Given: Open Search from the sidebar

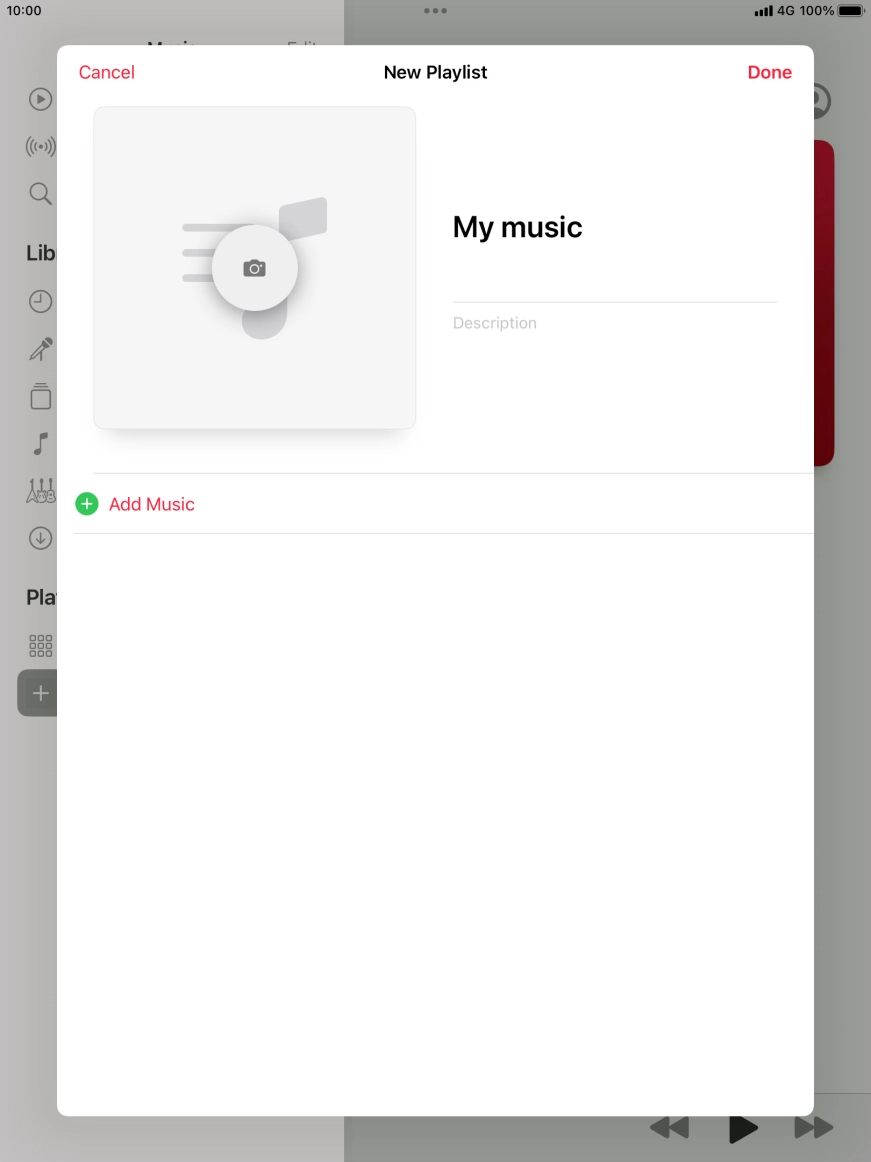Looking at the screenshot, I should 40,193.
